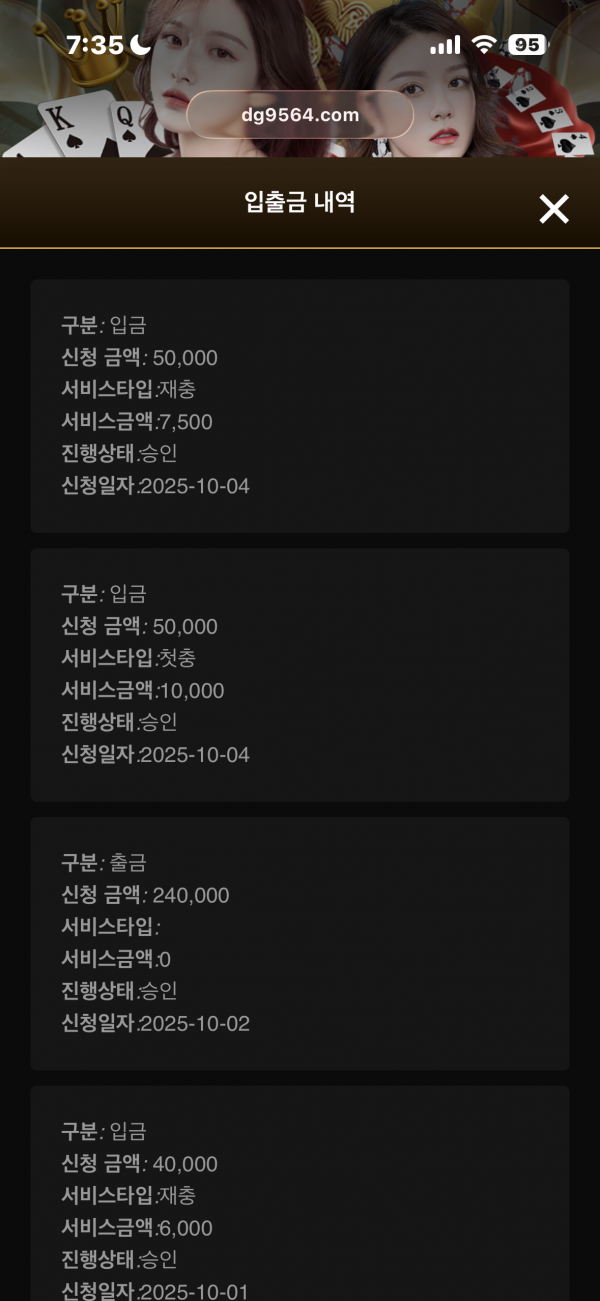Close the 입출금 내역 panel
The height and width of the screenshot is (1301, 600).
click(553, 208)
